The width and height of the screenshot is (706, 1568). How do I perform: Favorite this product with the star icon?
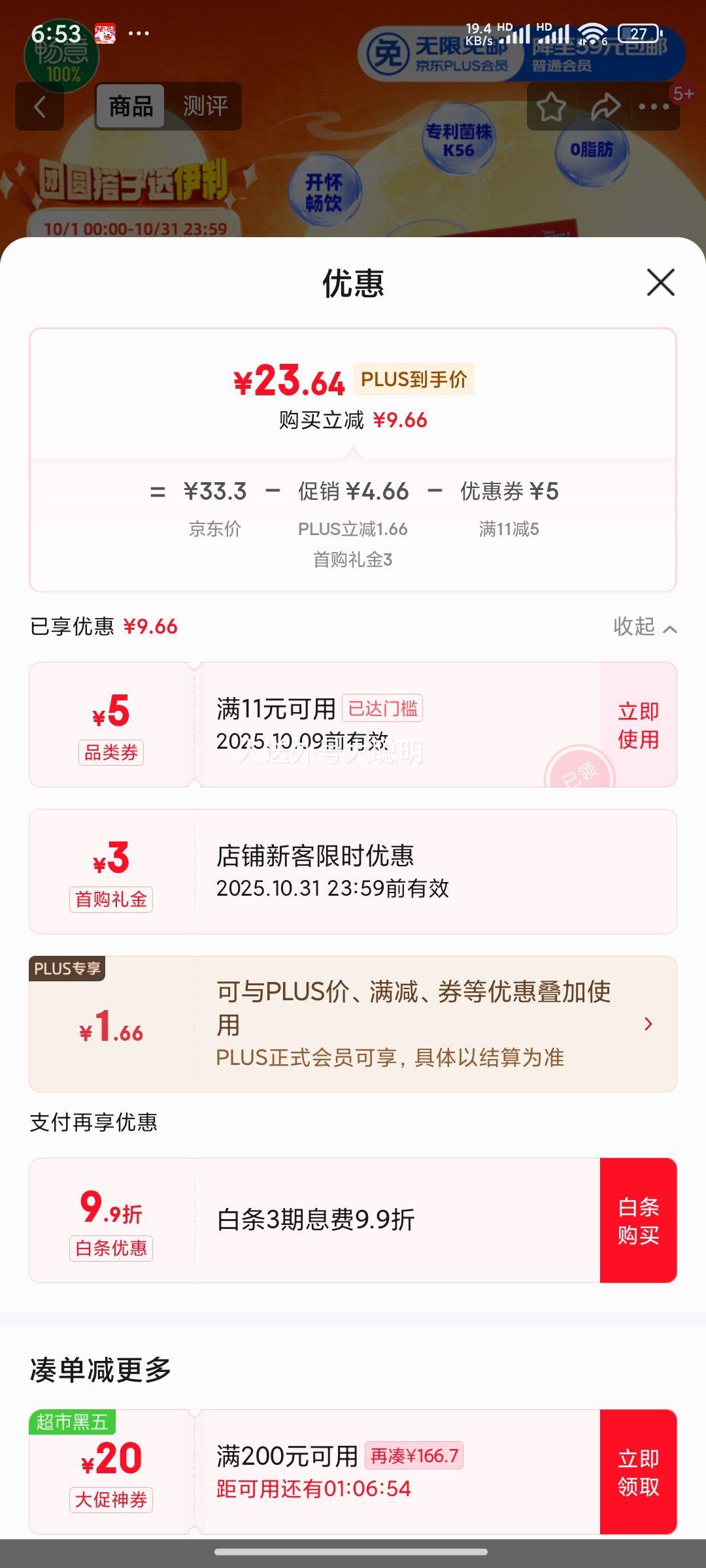pyautogui.click(x=551, y=106)
